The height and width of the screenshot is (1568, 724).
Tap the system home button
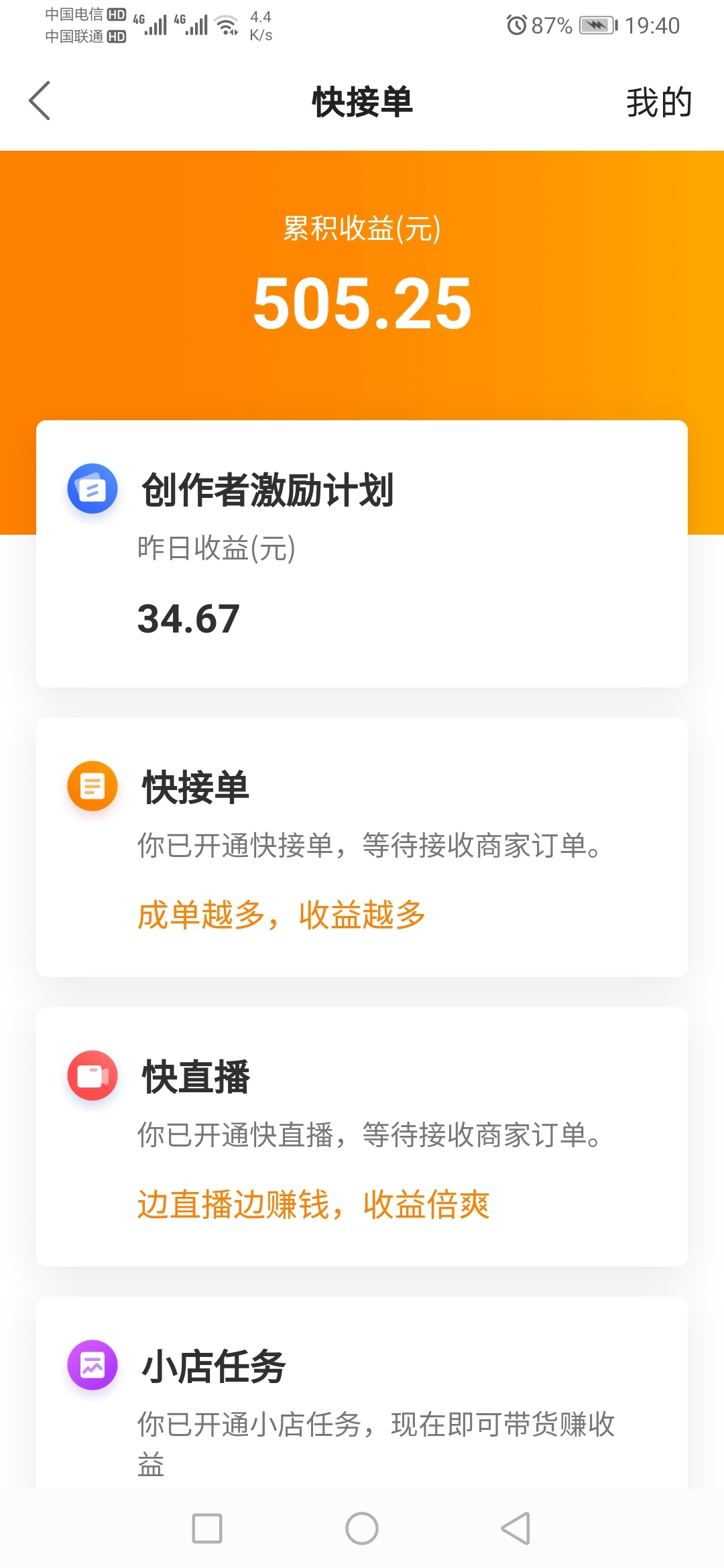[x=362, y=1528]
